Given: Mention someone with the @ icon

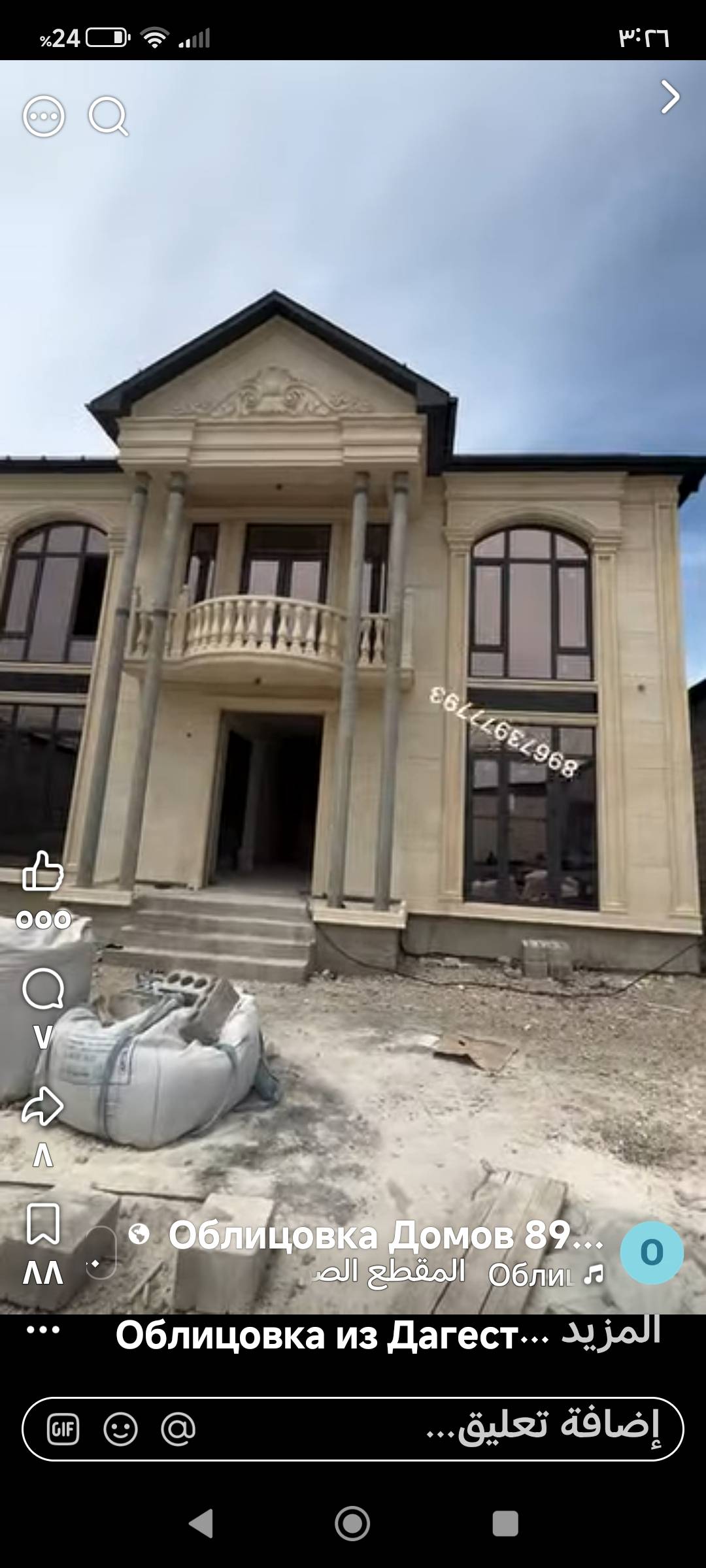Looking at the screenshot, I should pyautogui.click(x=178, y=1428).
